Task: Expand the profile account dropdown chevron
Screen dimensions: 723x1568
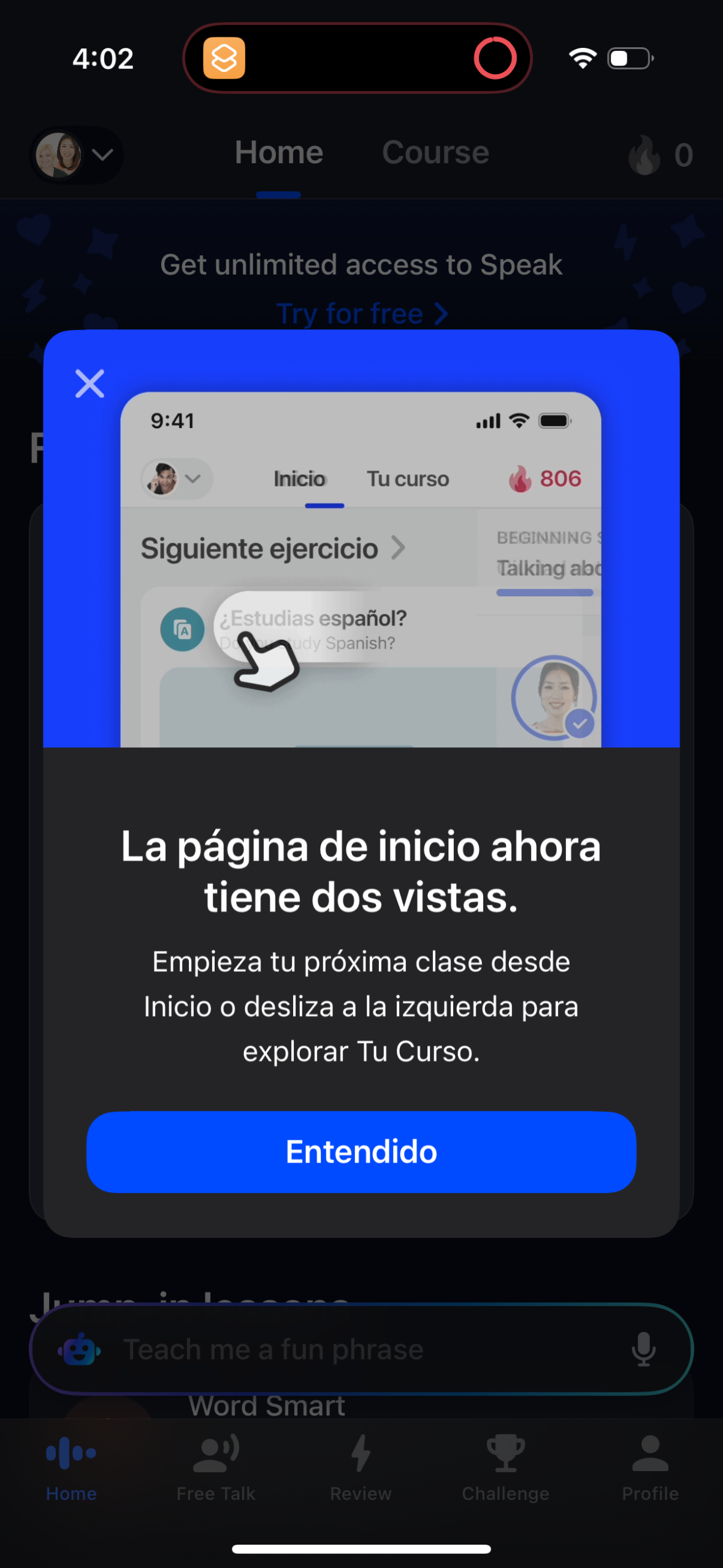Action: click(x=103, y=155)
